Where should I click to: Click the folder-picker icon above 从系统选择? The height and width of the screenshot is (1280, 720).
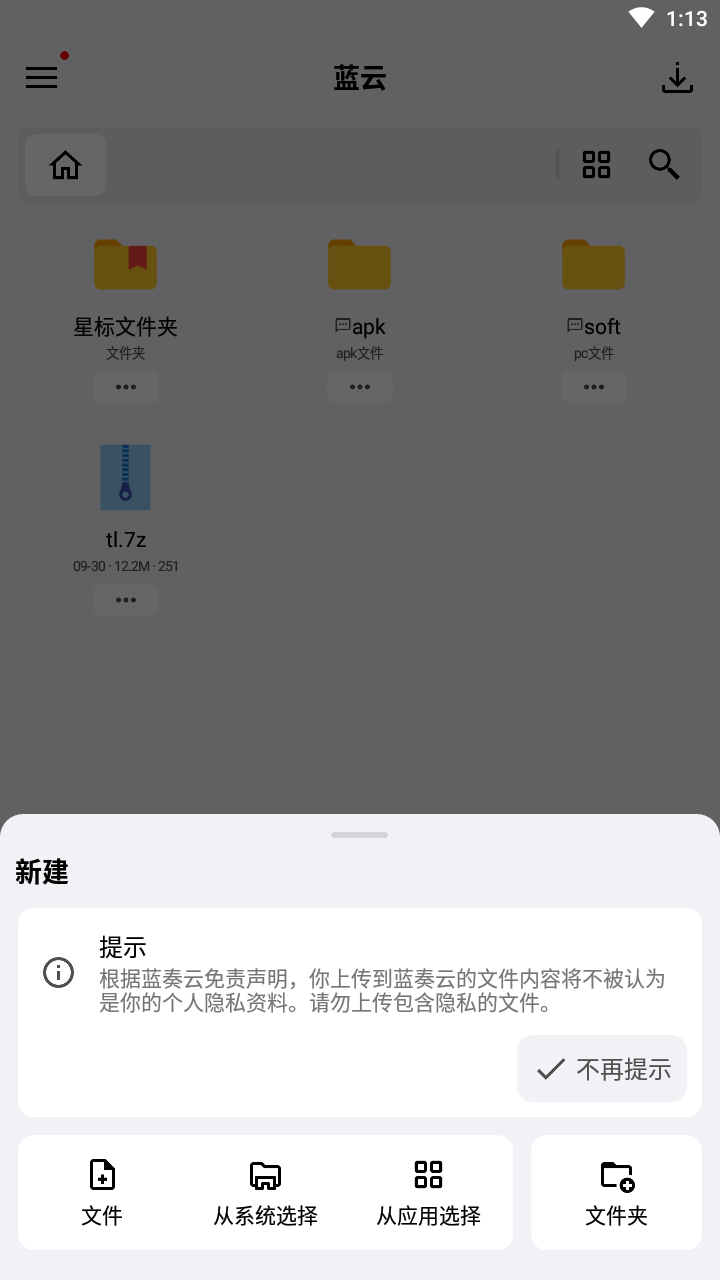pyautogui.click(x=264, y=1174)
